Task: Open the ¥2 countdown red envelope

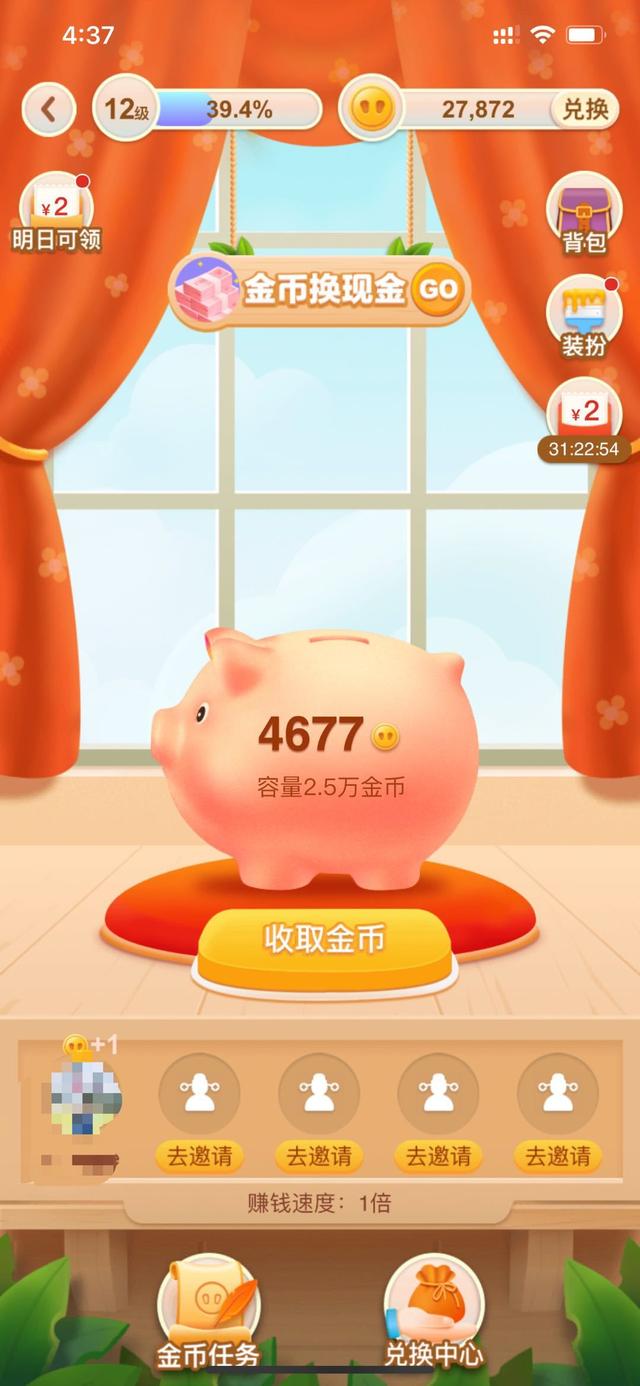Action: click(x=584, y=420)
